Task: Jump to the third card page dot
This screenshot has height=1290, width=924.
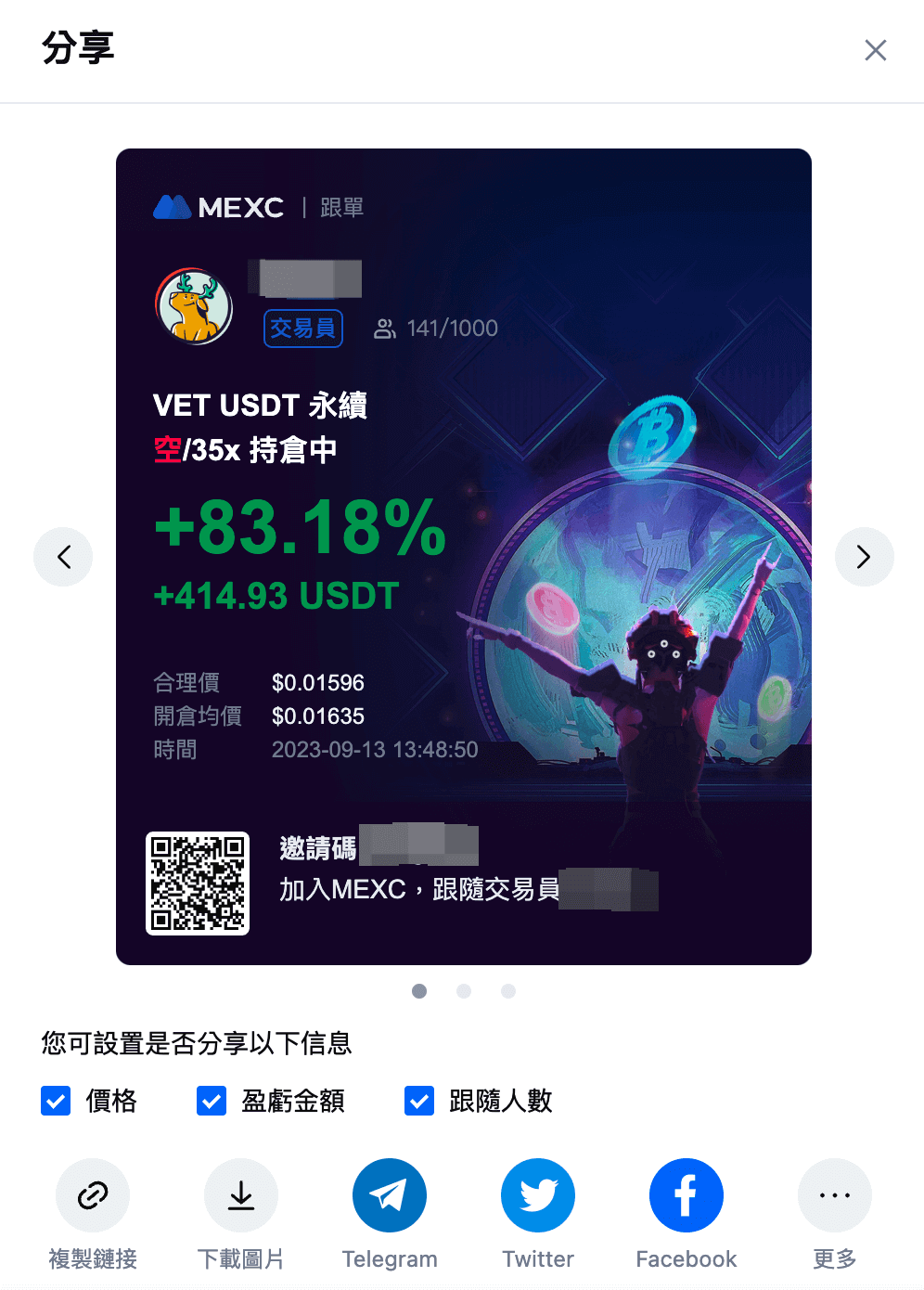Action: coord(508,991)
